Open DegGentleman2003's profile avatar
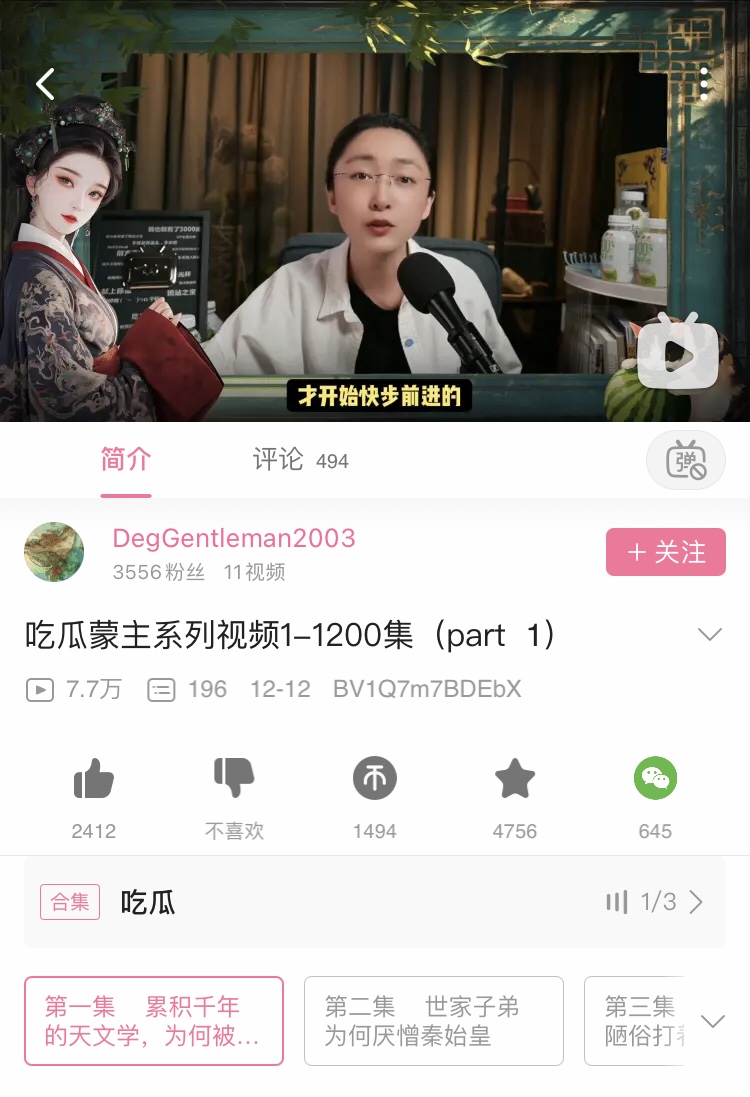Image resolution: width=750 pixels, height=1097 pixels. tap(54, 552)
